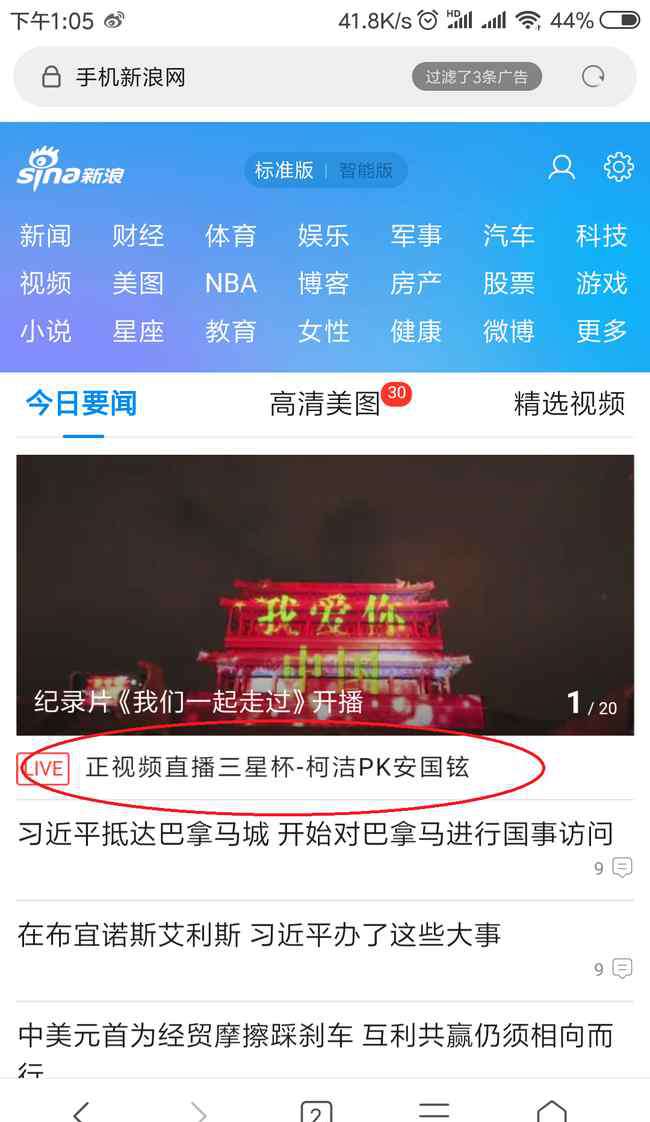The width and height of the screenshot is (650, 1122).
Task: Open the article 习近平抵达巴拿马城
Action: 315,834
